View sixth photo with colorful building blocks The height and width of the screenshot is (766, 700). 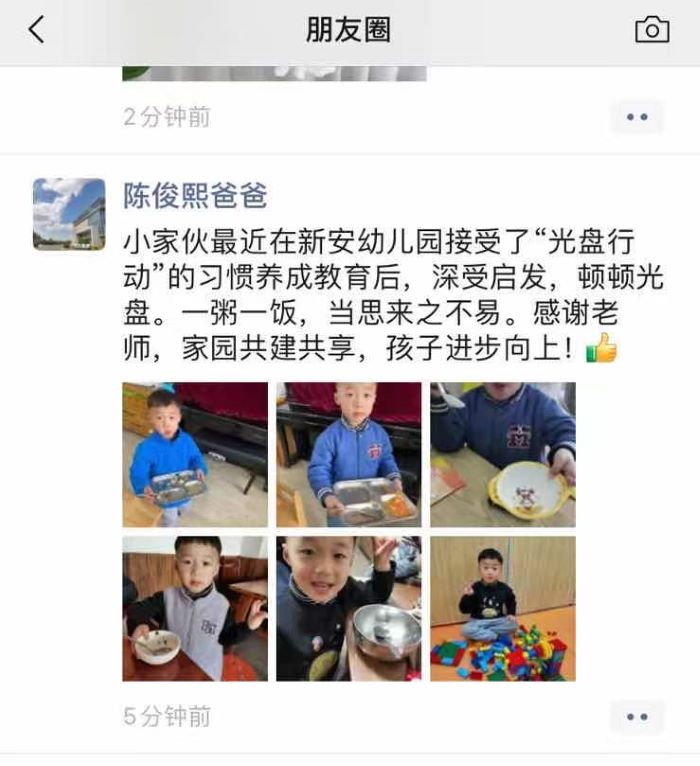503,609
